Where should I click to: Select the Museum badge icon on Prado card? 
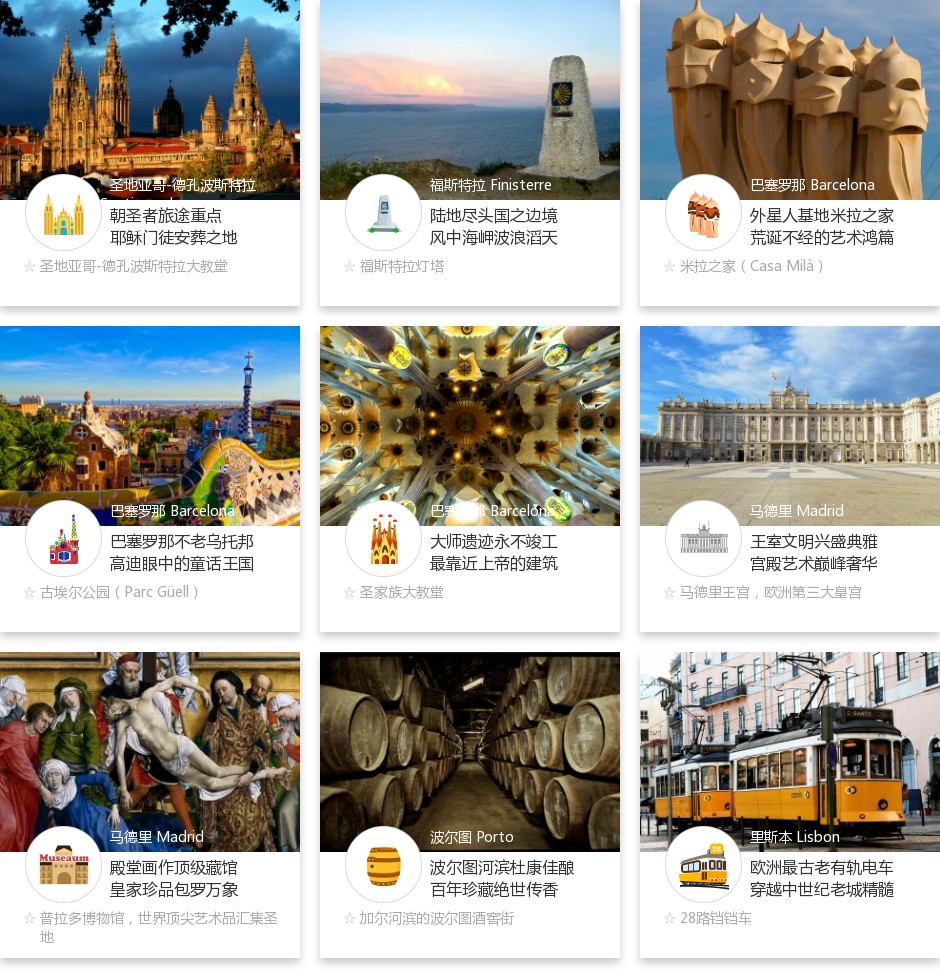63,865
